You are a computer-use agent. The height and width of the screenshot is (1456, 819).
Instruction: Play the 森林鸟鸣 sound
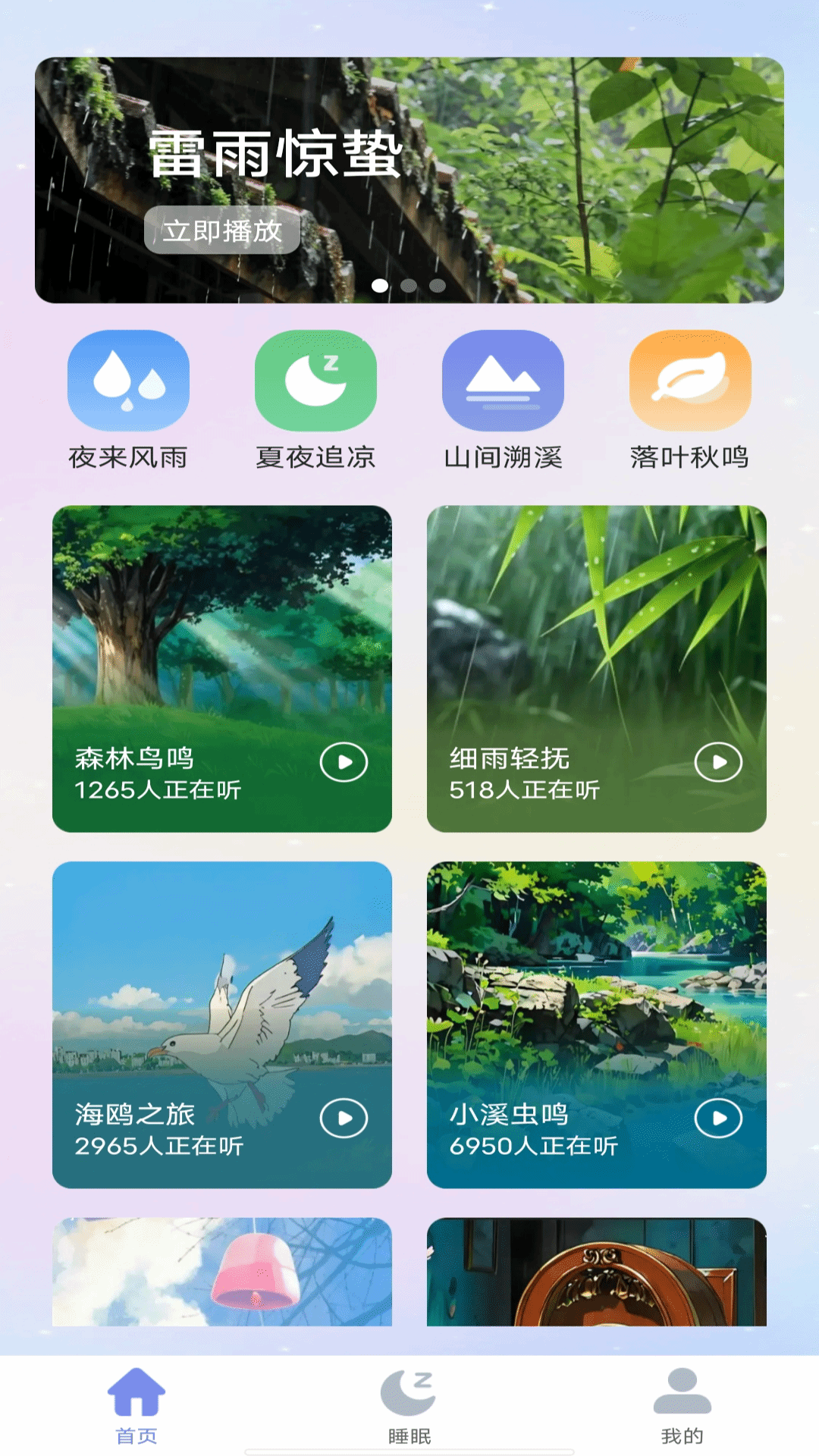click(344, 762)
